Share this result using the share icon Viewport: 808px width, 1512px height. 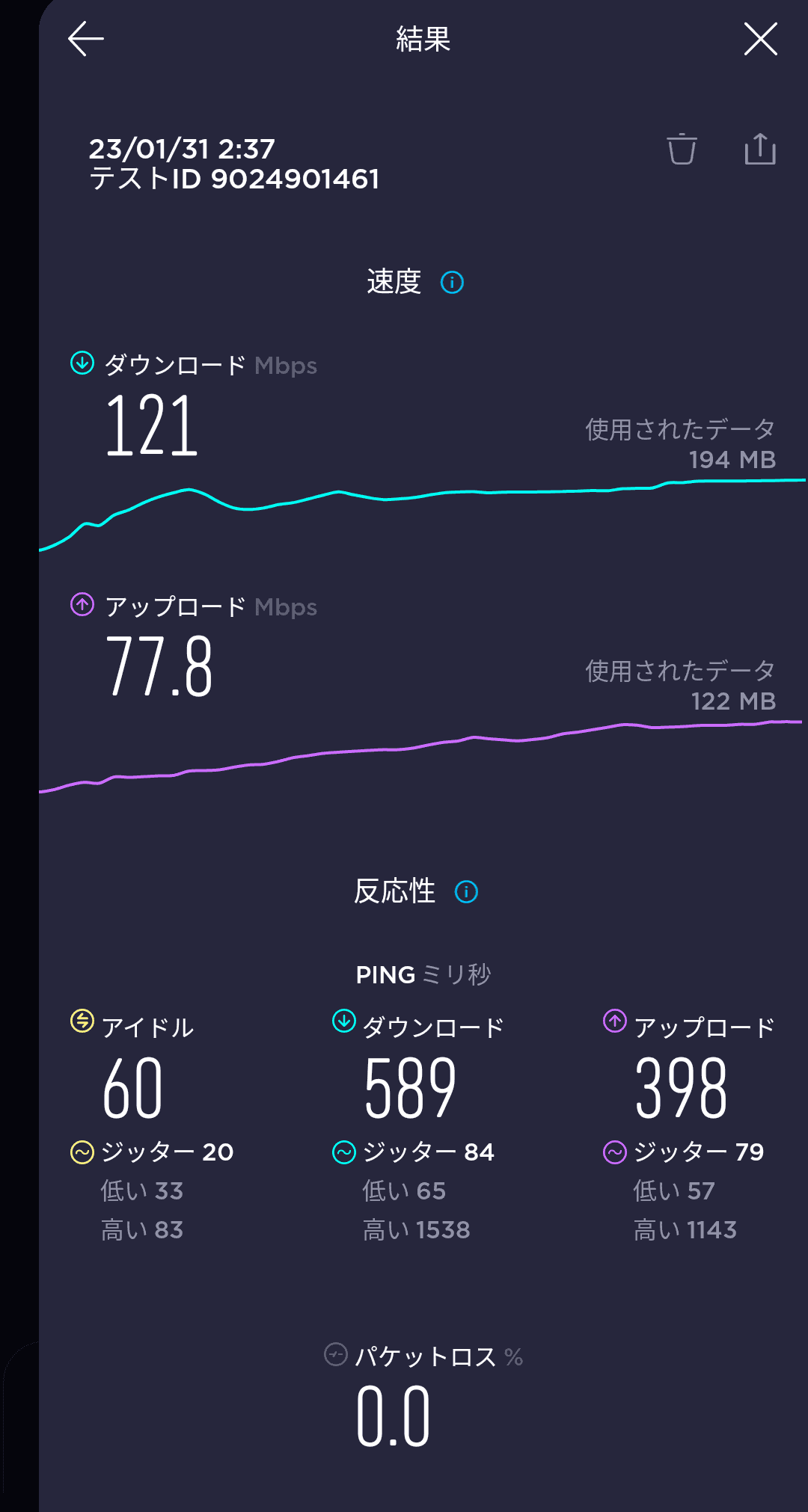tap(759, 150)
